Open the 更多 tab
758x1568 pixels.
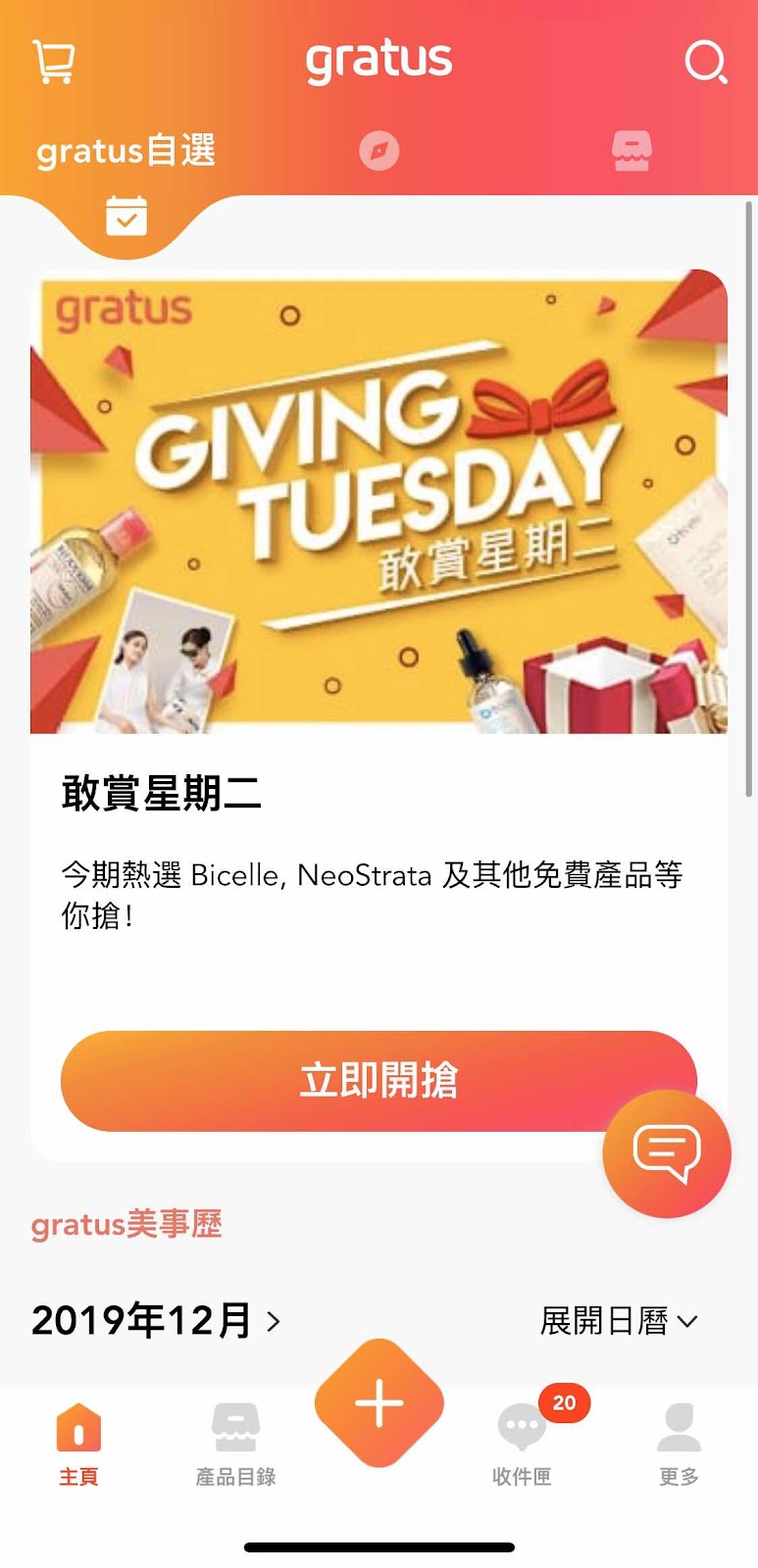[x=679, y=1445]
